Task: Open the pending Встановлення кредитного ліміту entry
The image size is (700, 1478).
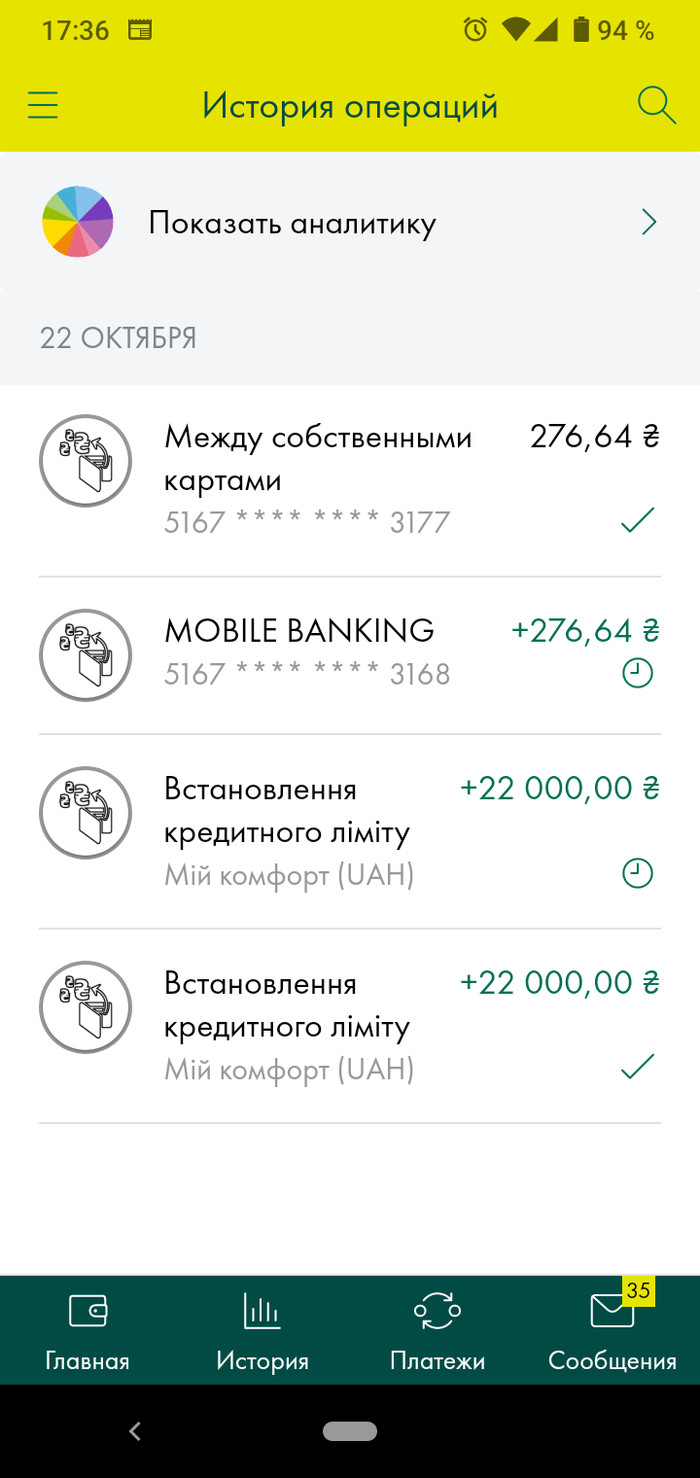Action: pyautogui.click(x=350, y=832)
